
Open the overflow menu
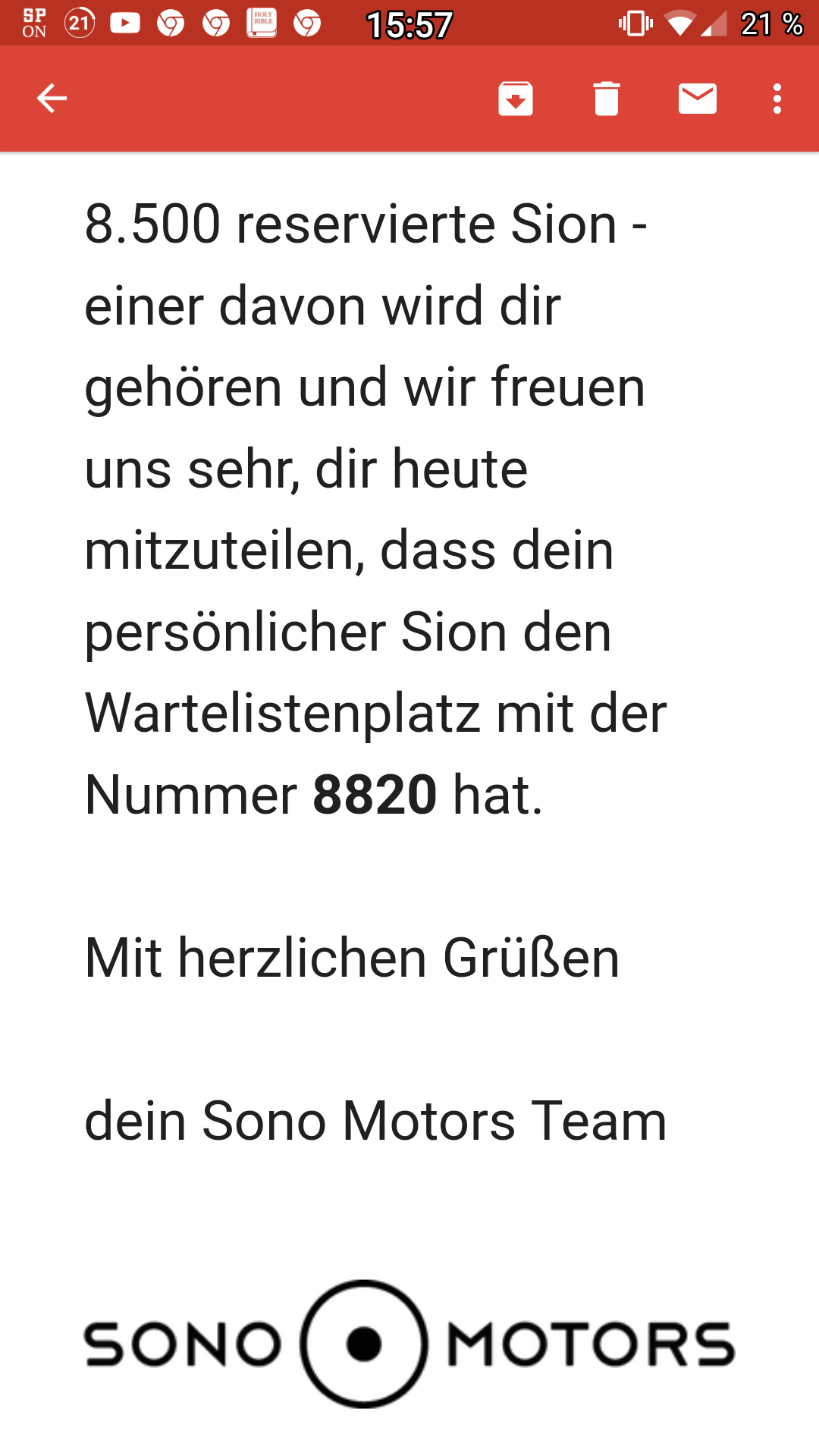click(777, 99)
